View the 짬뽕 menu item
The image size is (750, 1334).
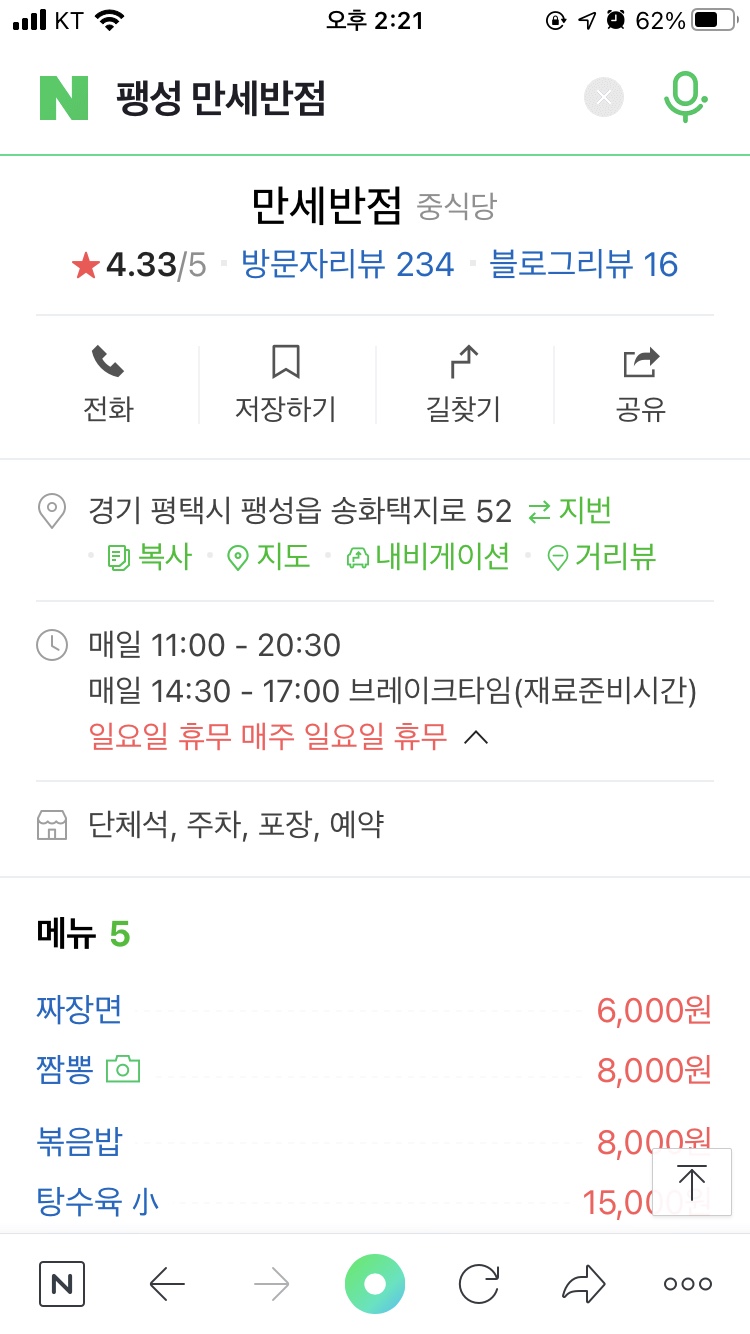point(65,1070)
